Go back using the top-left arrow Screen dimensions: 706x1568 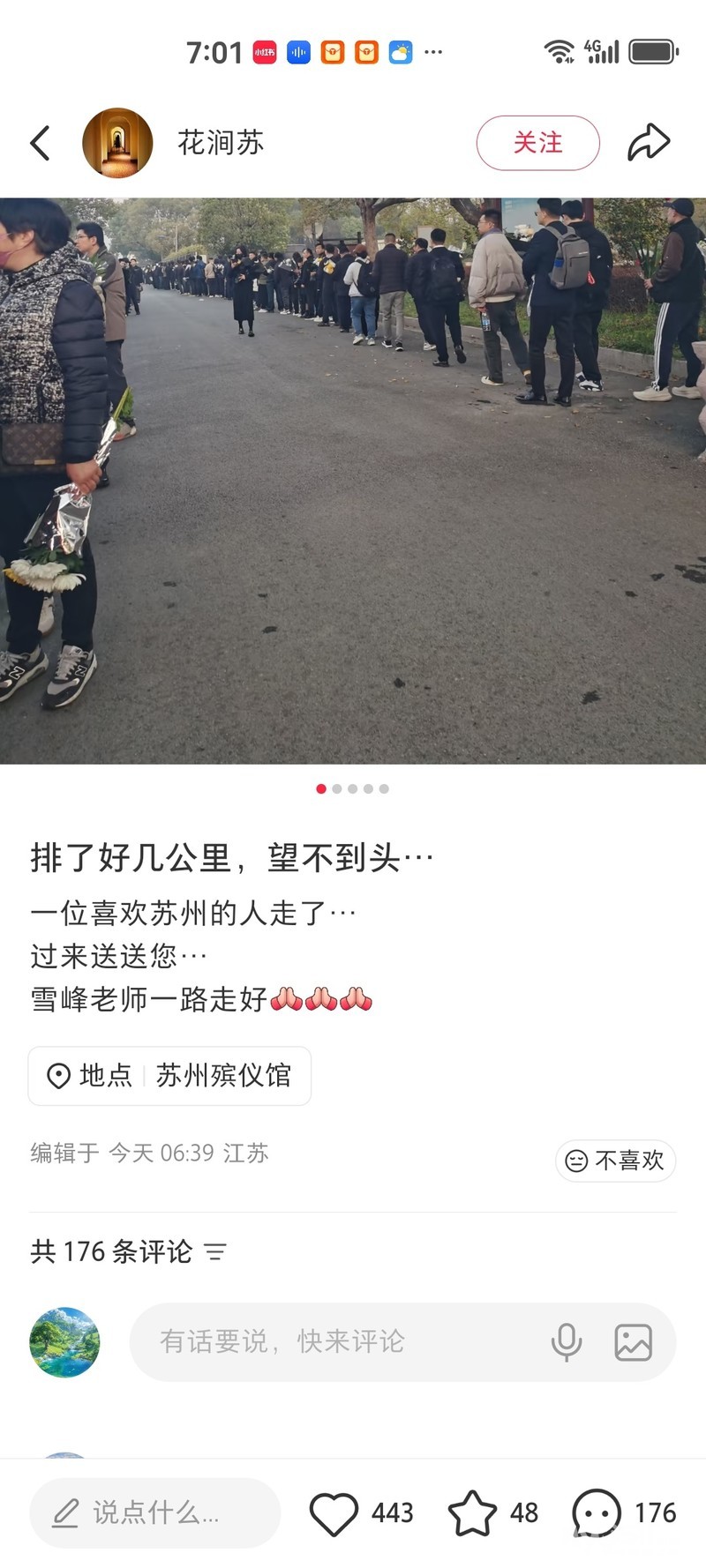(x=41, y=143)
